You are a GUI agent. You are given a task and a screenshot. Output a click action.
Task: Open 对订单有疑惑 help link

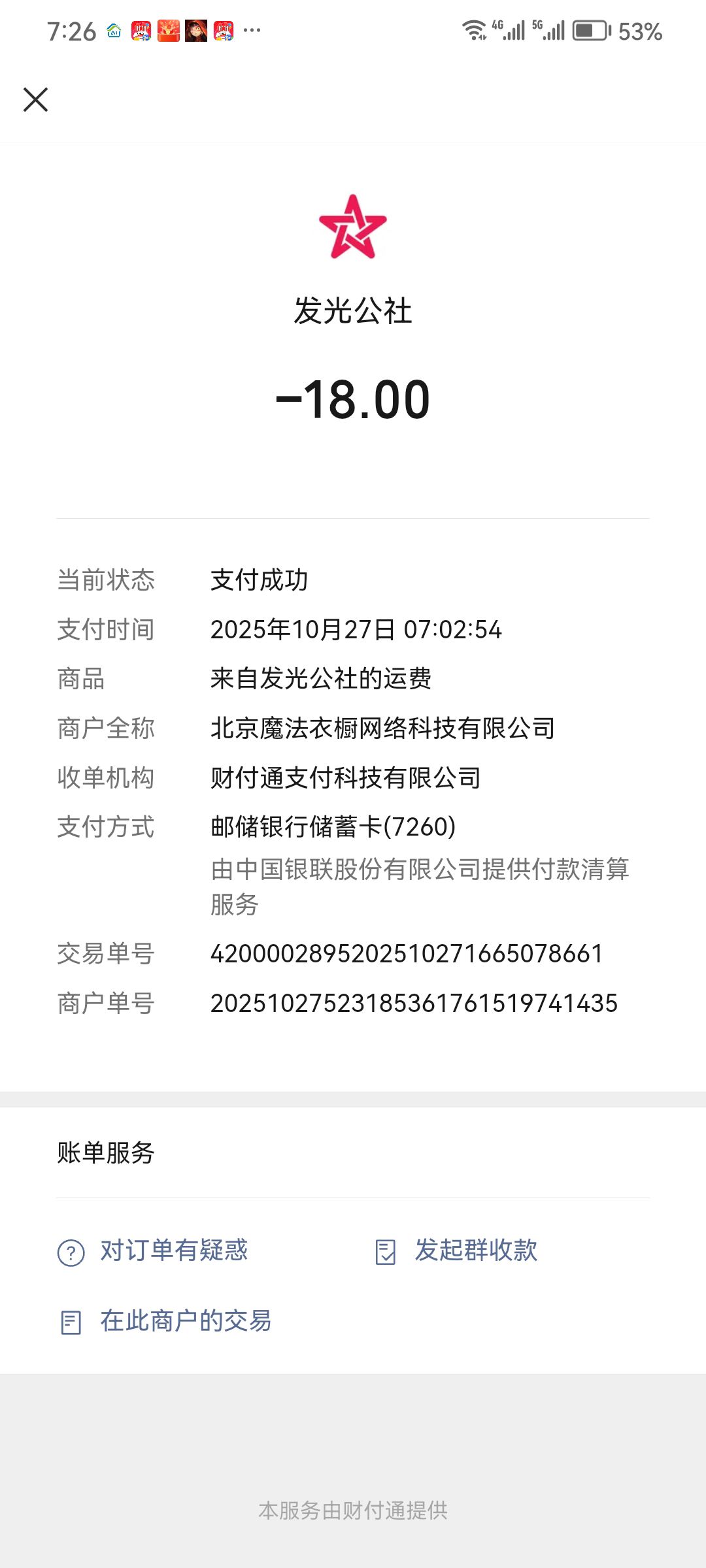coord(173,1250)
